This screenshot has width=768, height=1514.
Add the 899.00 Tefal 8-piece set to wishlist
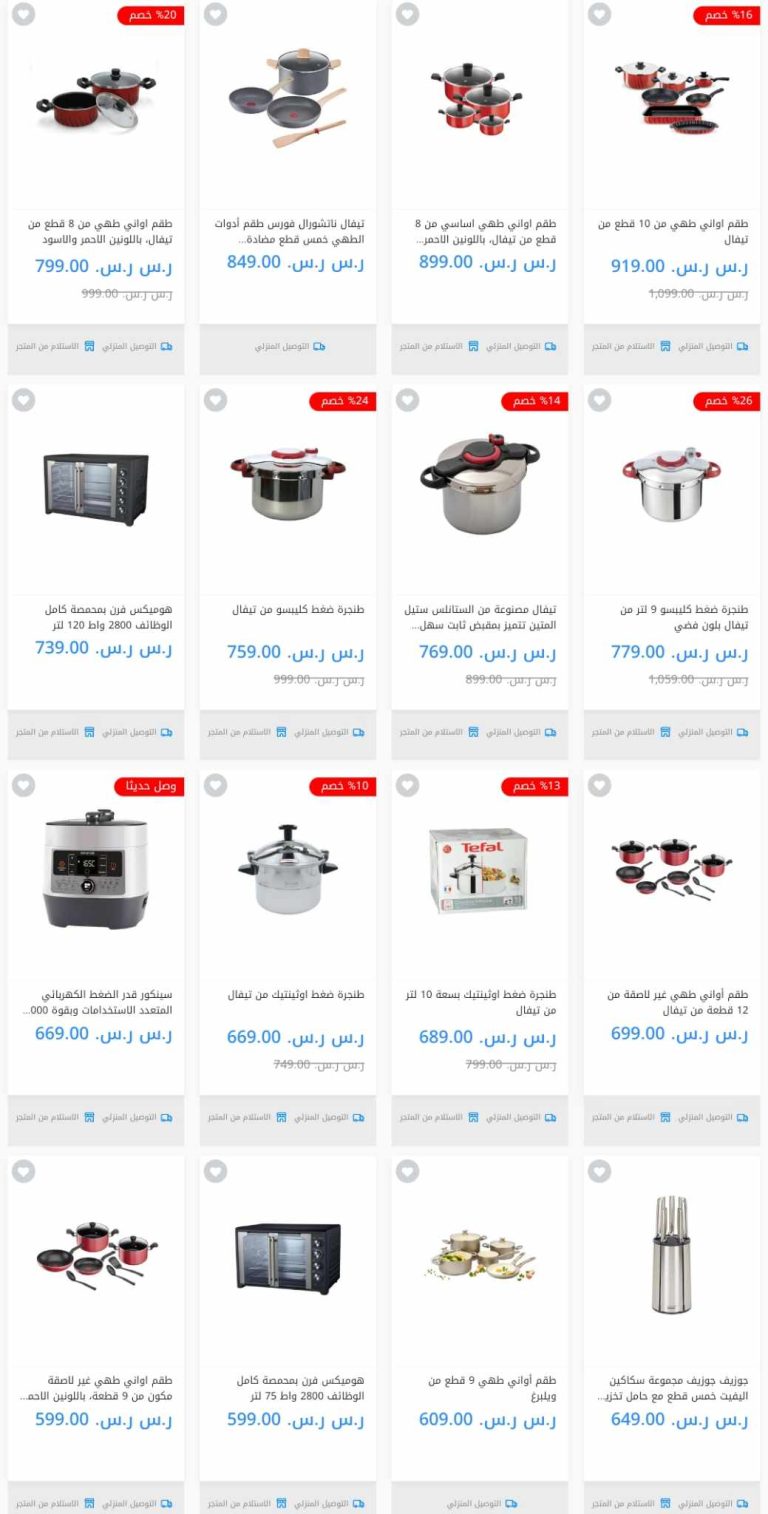click(x=407, y=14)
